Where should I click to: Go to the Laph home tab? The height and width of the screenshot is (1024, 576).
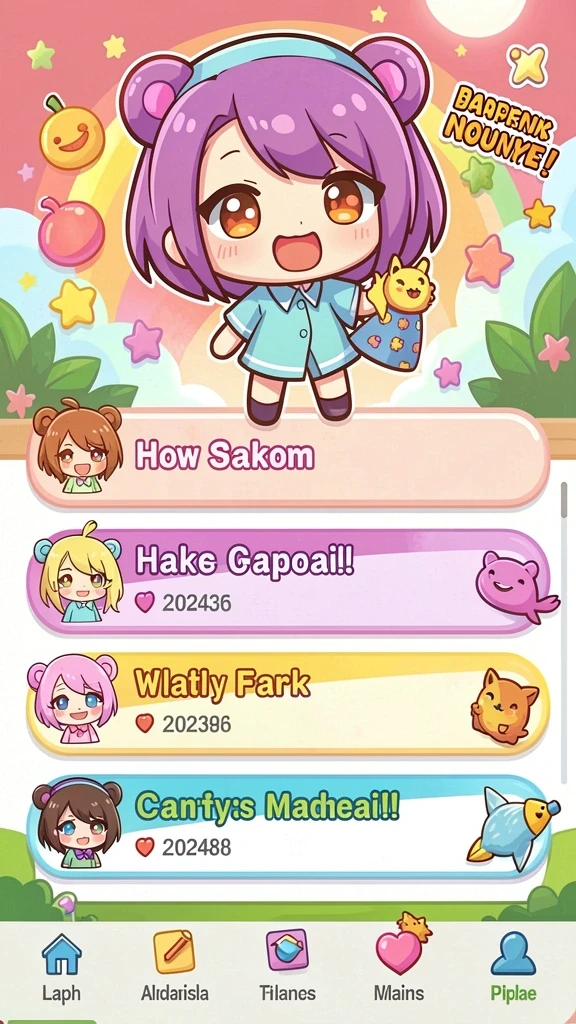coord(61,967)
